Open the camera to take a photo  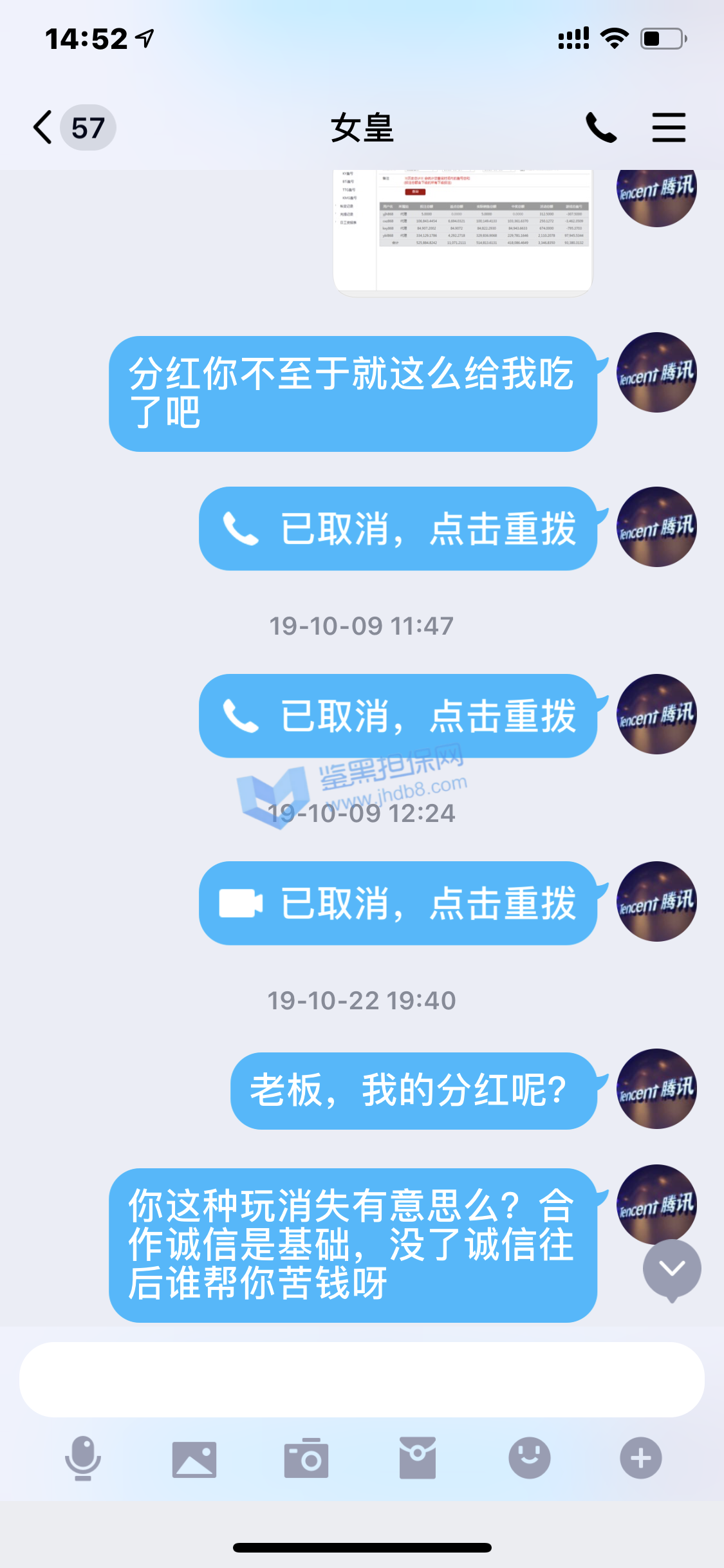[306, 1459]
